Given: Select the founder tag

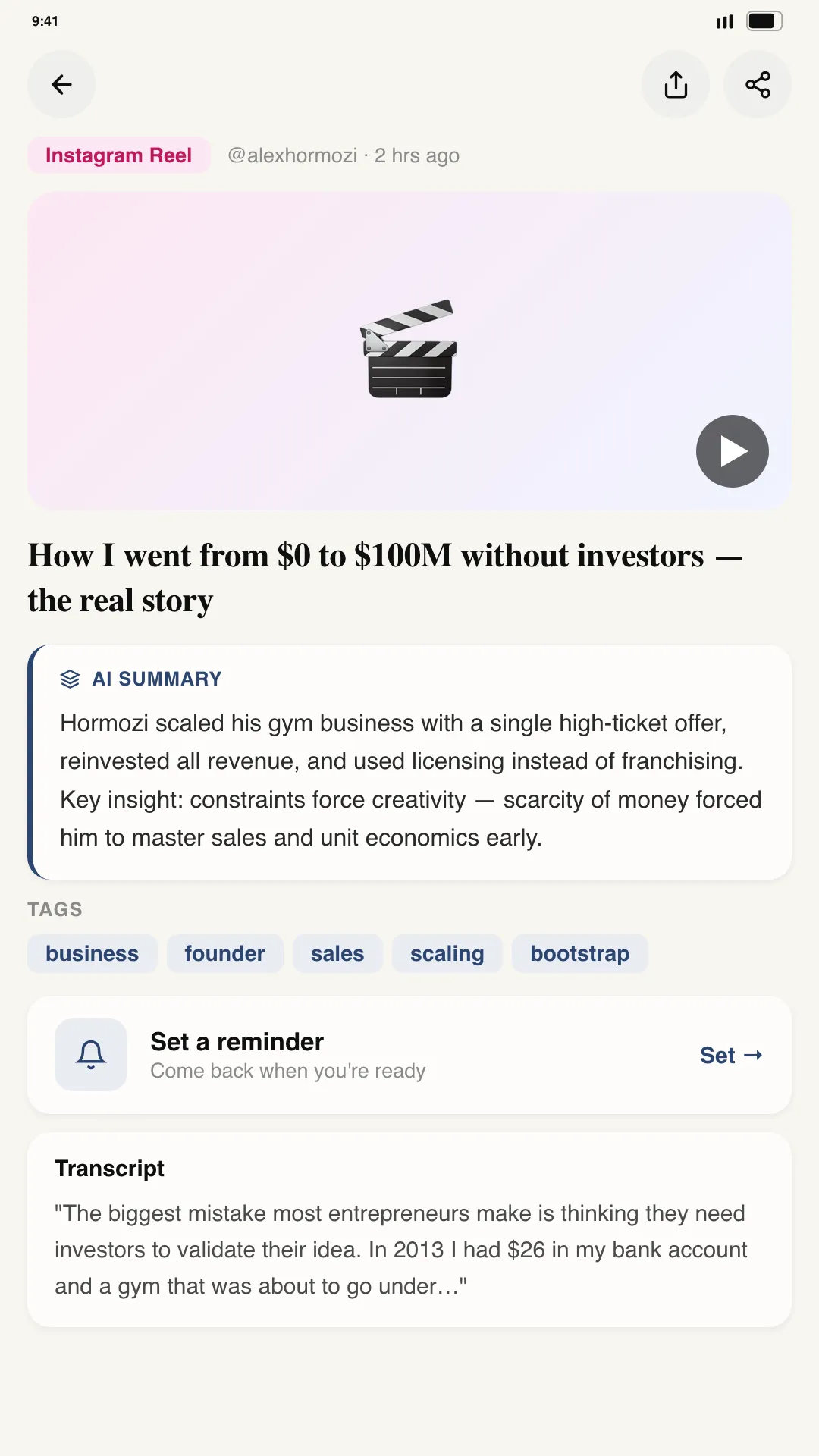Looking at the screenshot, I should click(x=224, y=953).
